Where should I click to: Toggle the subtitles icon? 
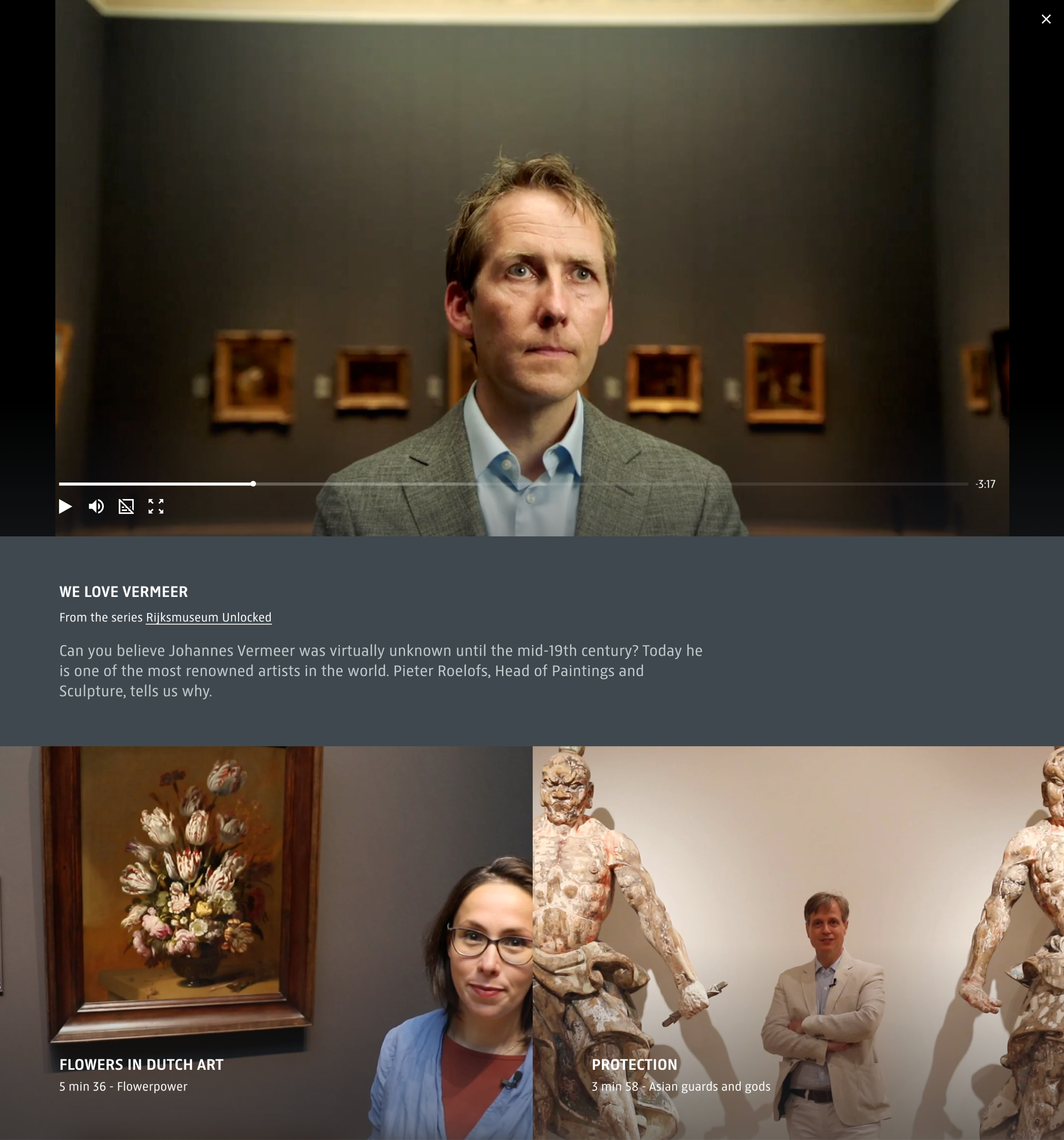point(126,506)
